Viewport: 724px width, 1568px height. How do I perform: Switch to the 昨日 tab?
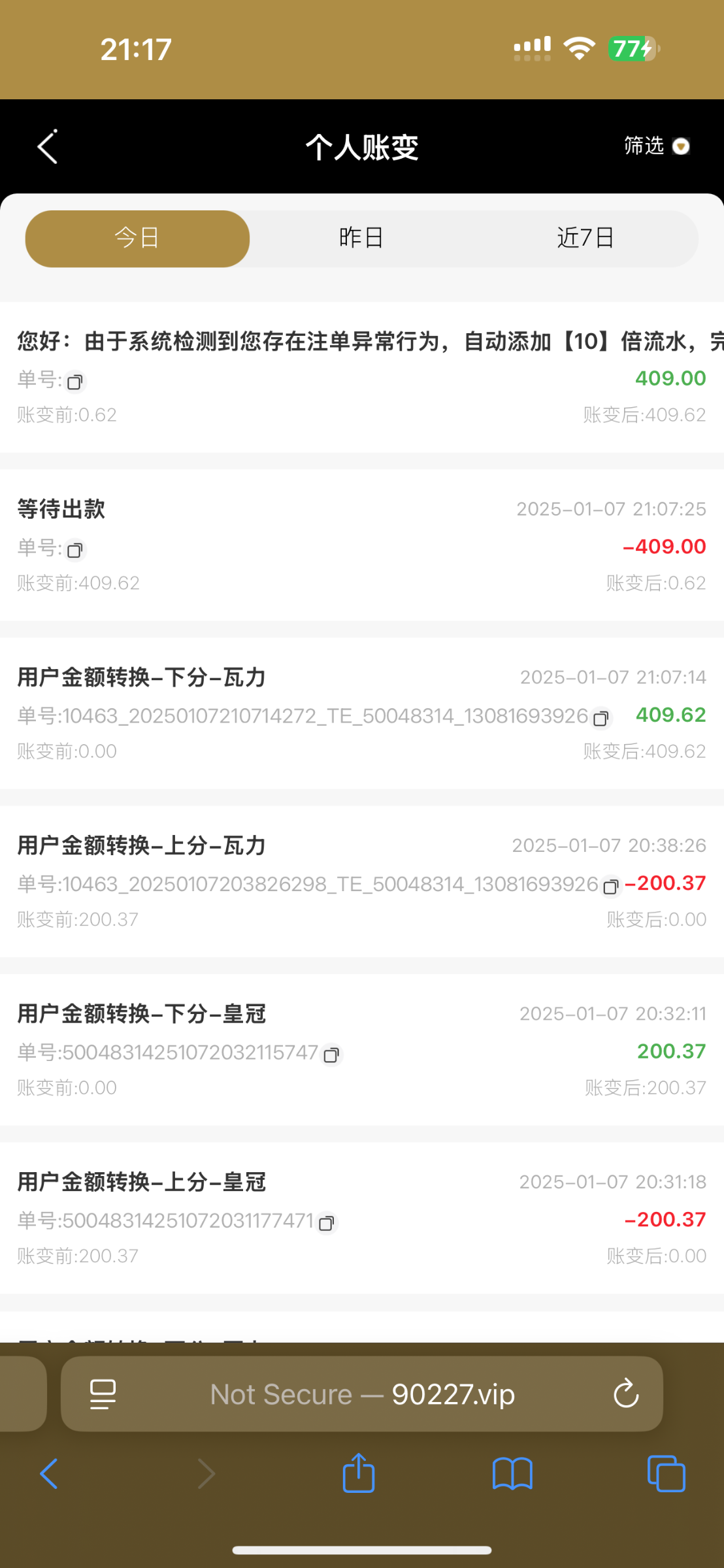(x=361, y=238)
